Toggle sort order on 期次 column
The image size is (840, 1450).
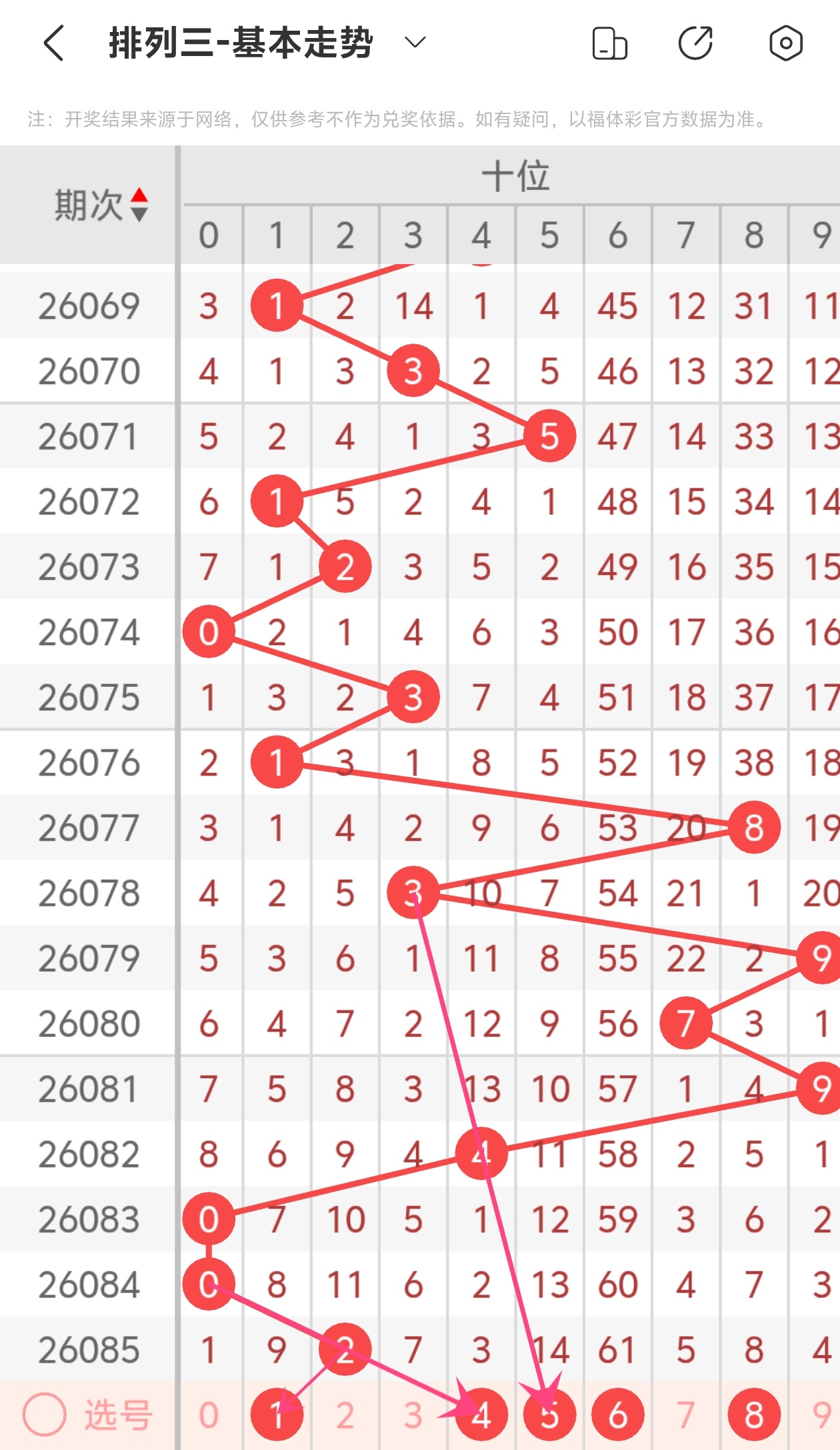[139, 204]
